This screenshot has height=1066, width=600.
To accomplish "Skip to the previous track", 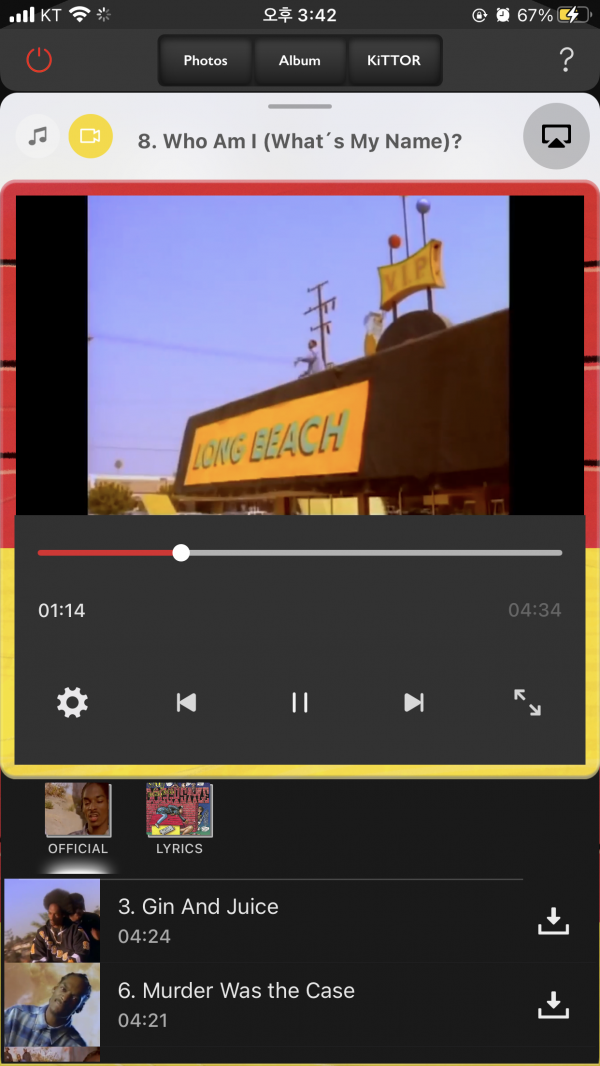I will [186, 703].
